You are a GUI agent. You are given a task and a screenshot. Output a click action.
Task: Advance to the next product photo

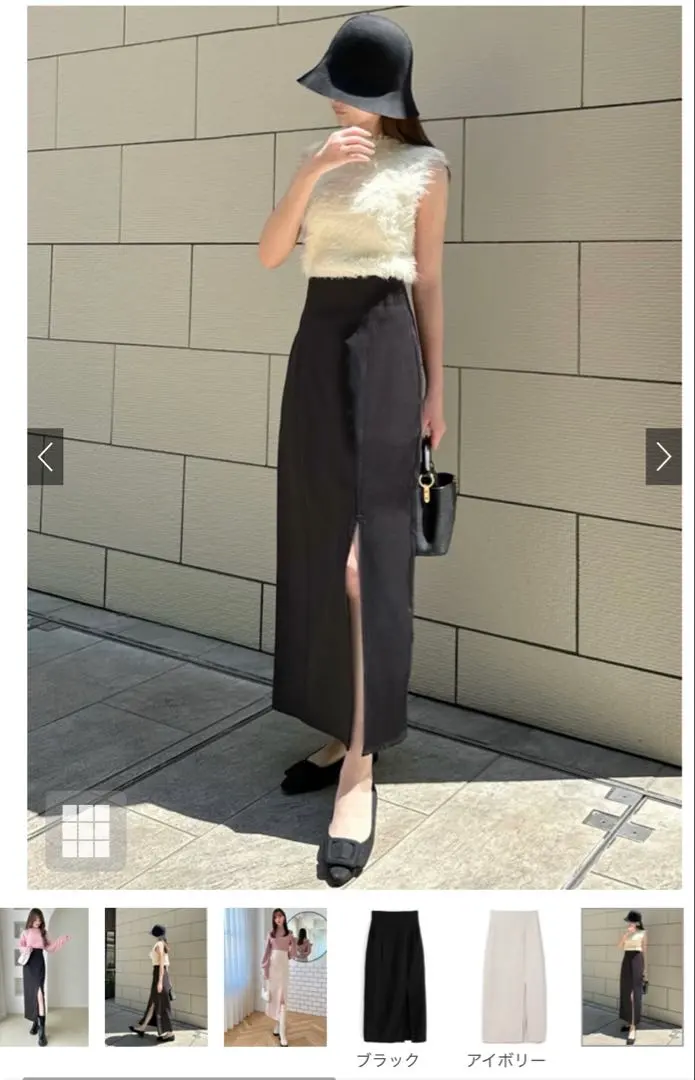[663, 457]
